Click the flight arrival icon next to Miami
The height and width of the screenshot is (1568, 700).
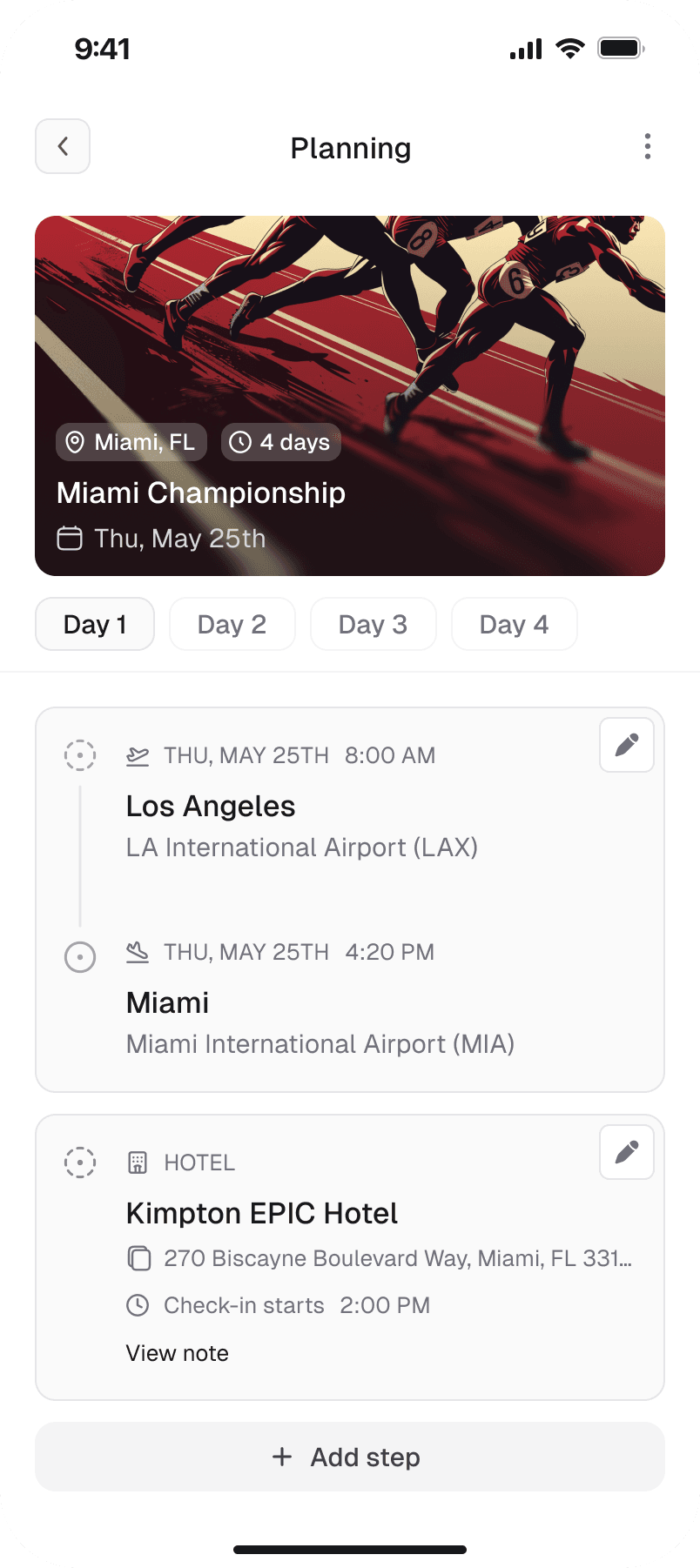(x=138, y=952)
